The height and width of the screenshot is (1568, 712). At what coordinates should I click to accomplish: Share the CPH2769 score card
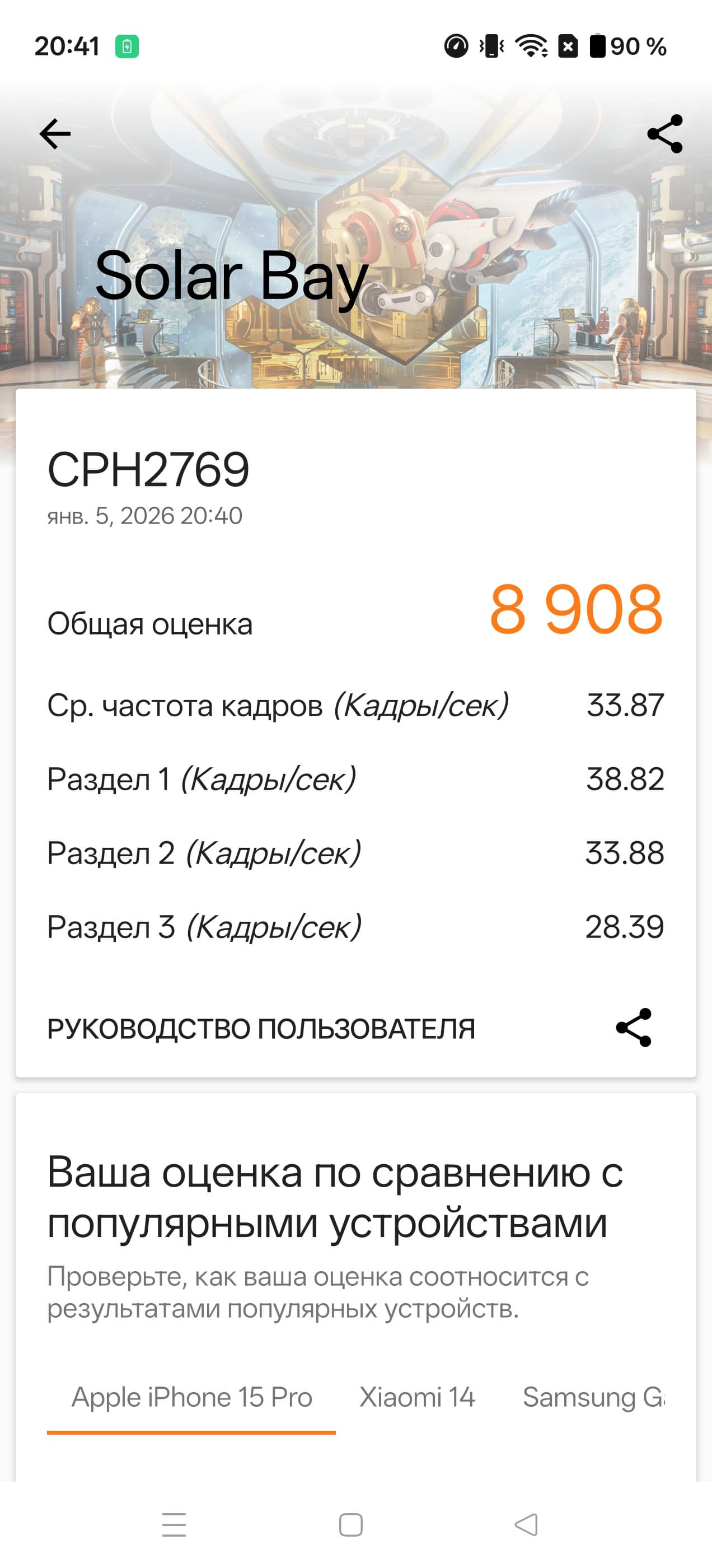[634, 1028]
